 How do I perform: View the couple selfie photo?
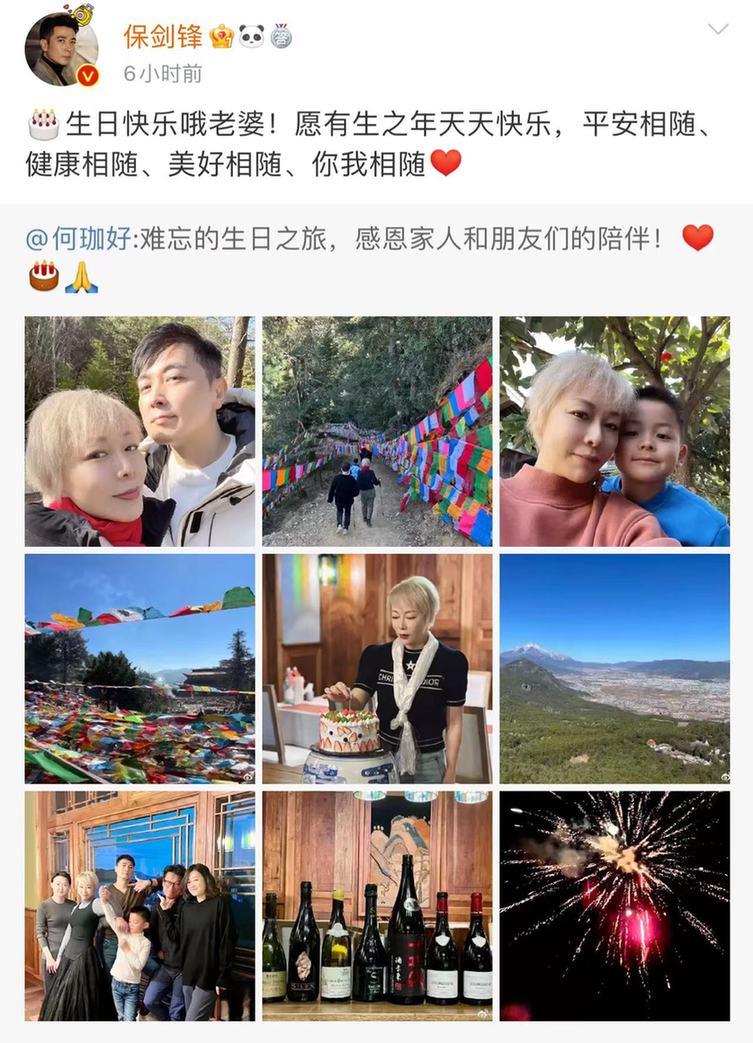tap(140, 431)
